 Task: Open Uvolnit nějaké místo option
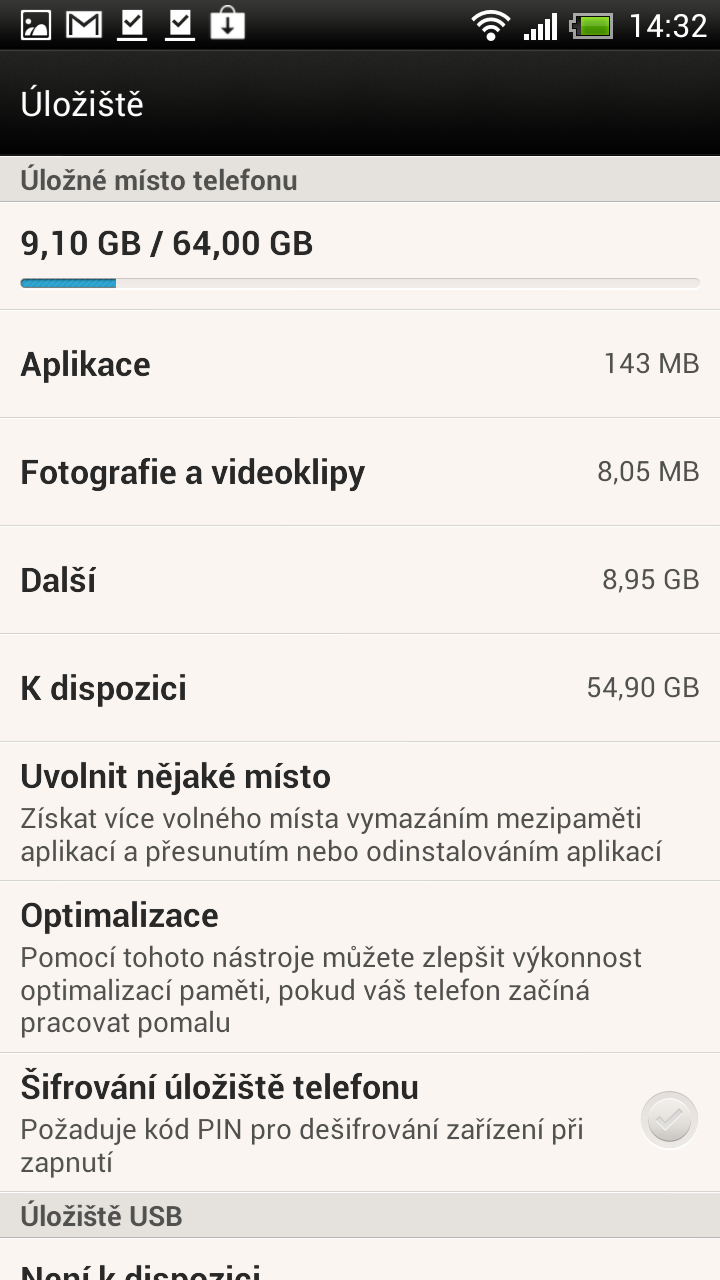(x=360, y=810)
